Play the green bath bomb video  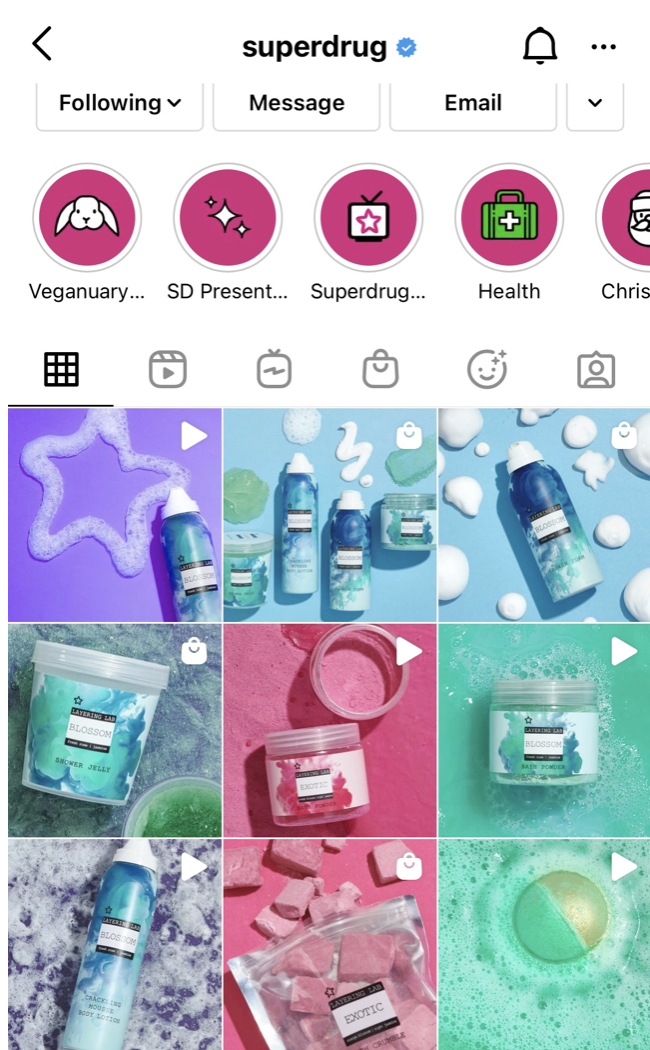pos(543,943)
